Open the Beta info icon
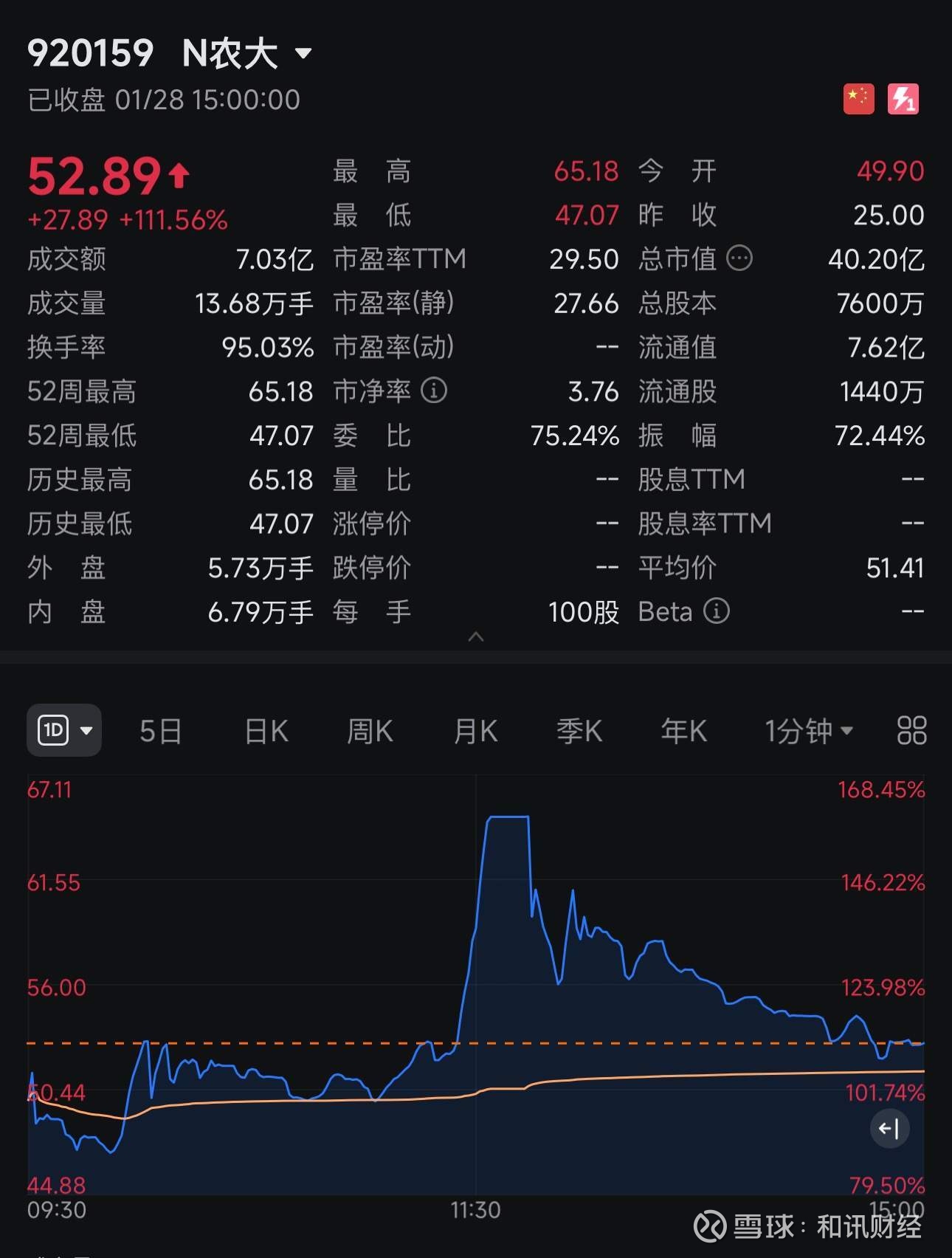Screen dimensions: 952x1258 pyautogui.click(x=716, y=611)
